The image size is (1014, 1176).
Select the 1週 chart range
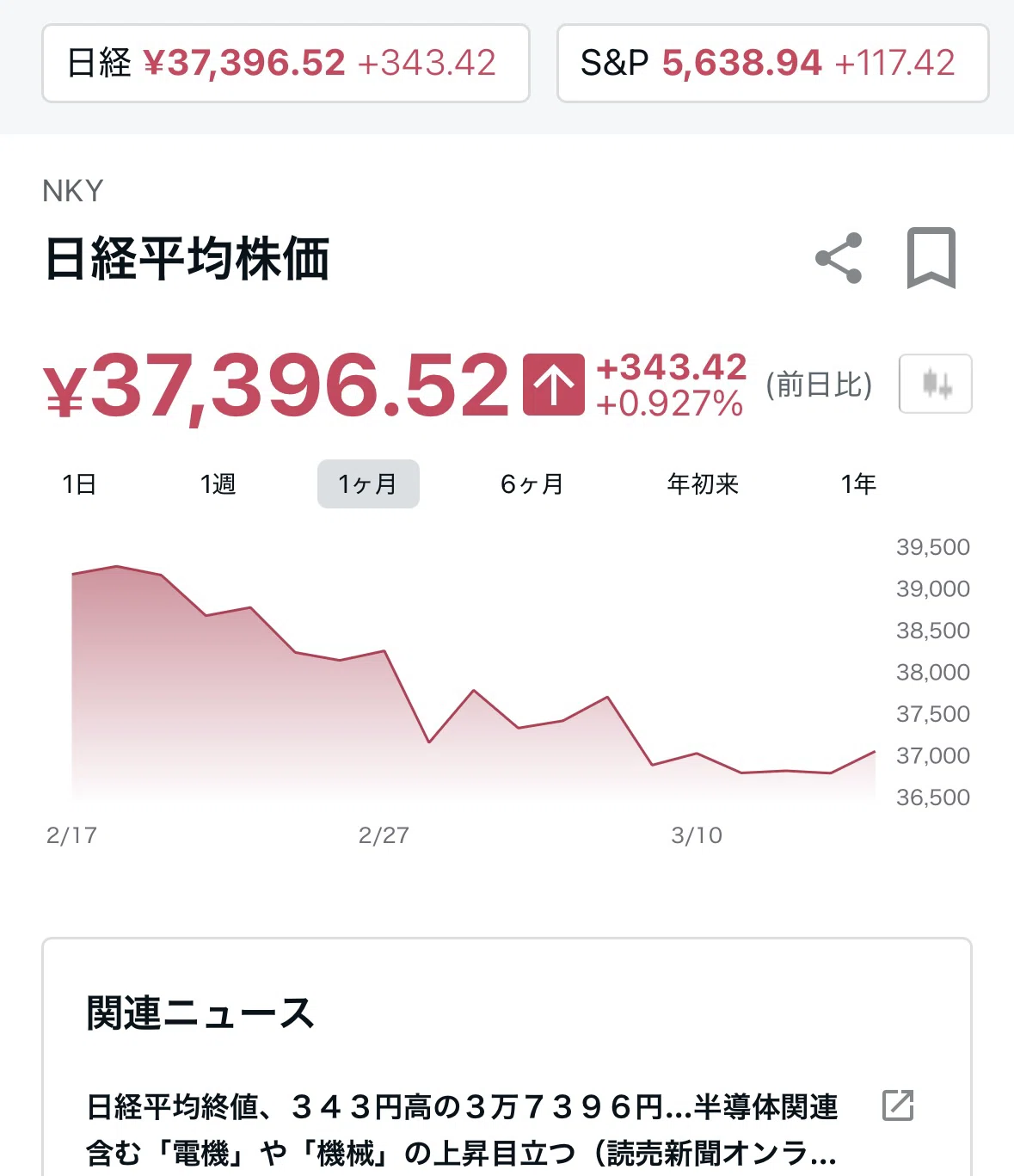pos(218,484)
